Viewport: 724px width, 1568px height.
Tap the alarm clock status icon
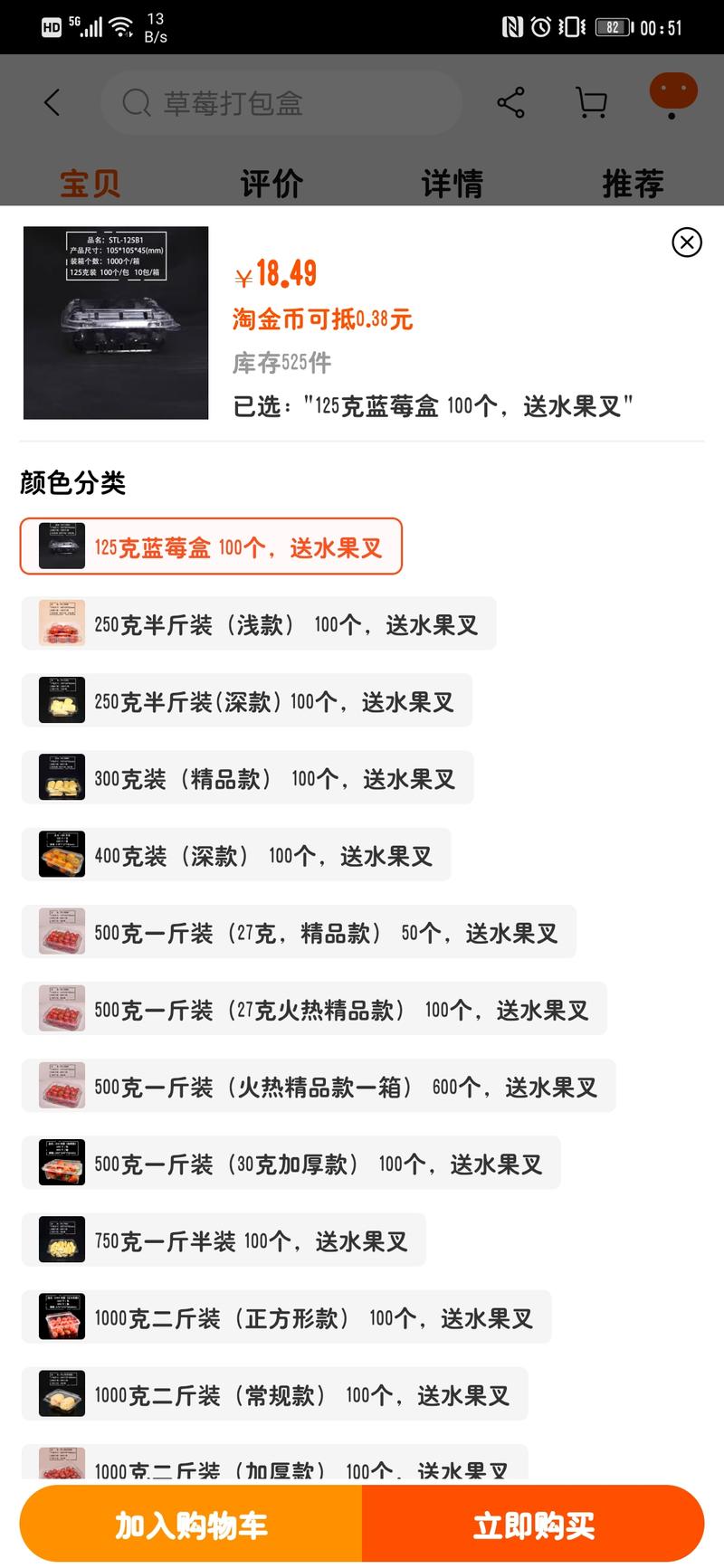540,27
